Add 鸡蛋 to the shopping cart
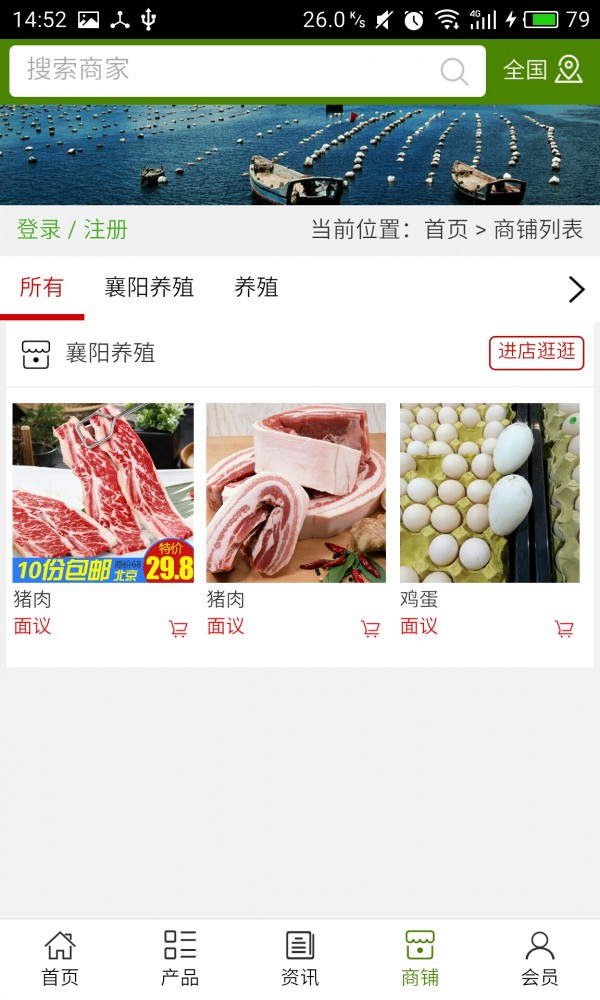Viewport: 600px width, 1000px height. [565, 629]
